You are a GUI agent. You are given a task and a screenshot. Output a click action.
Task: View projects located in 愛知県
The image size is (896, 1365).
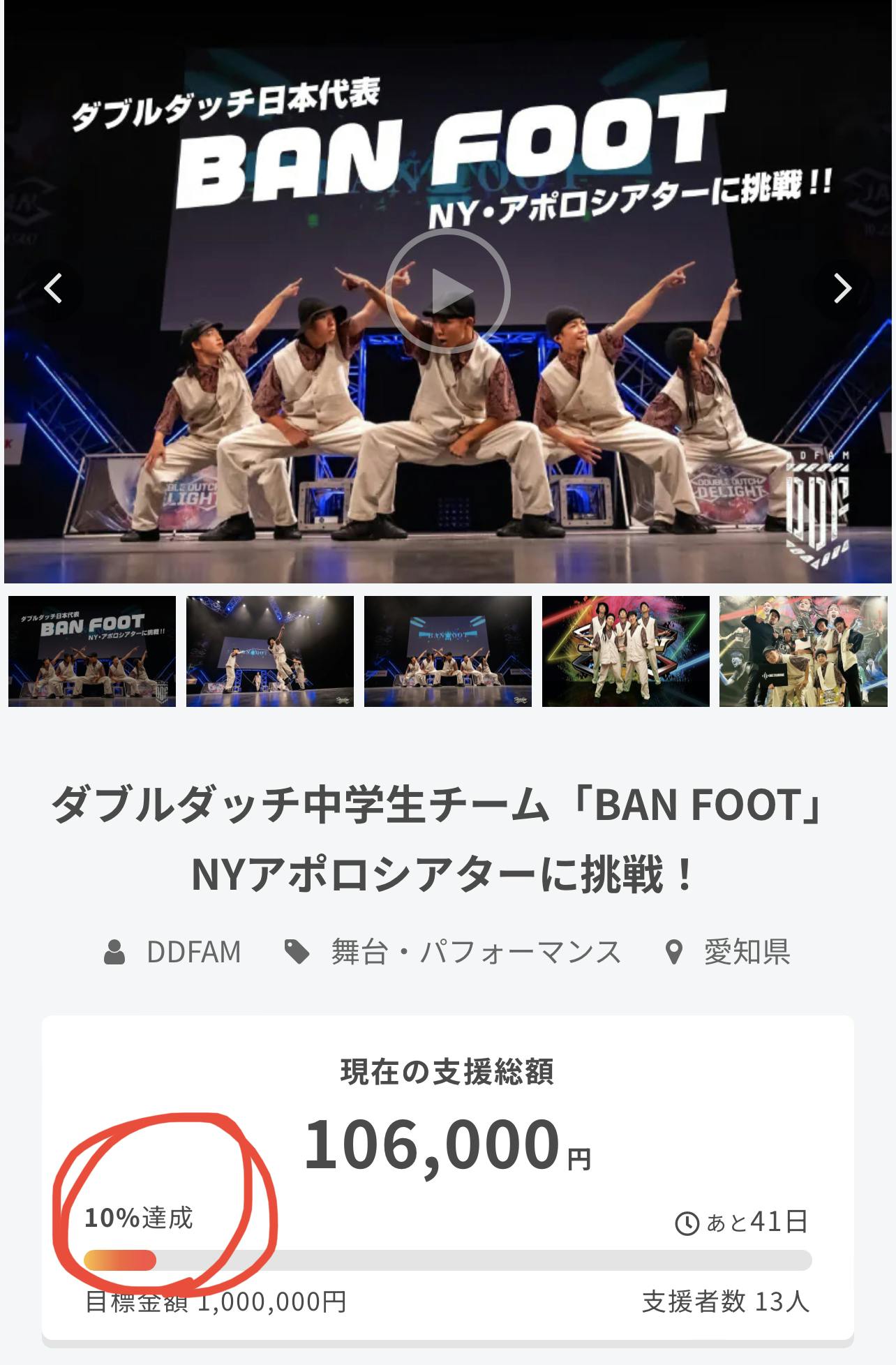pyautogui.click(x=746, y=952)
